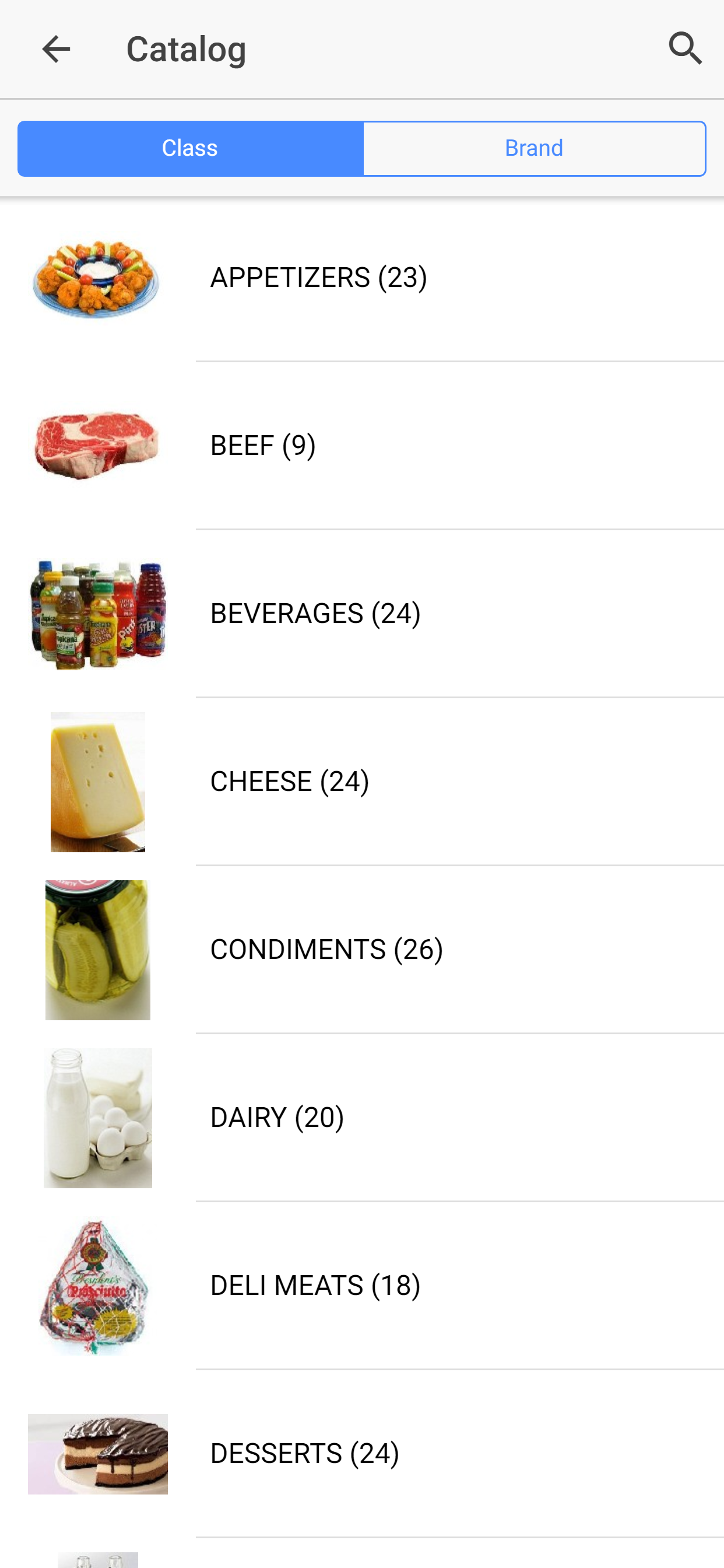724x1568 pixels.
Task: Browse the DAIRY category
Action: point(362,1118)
